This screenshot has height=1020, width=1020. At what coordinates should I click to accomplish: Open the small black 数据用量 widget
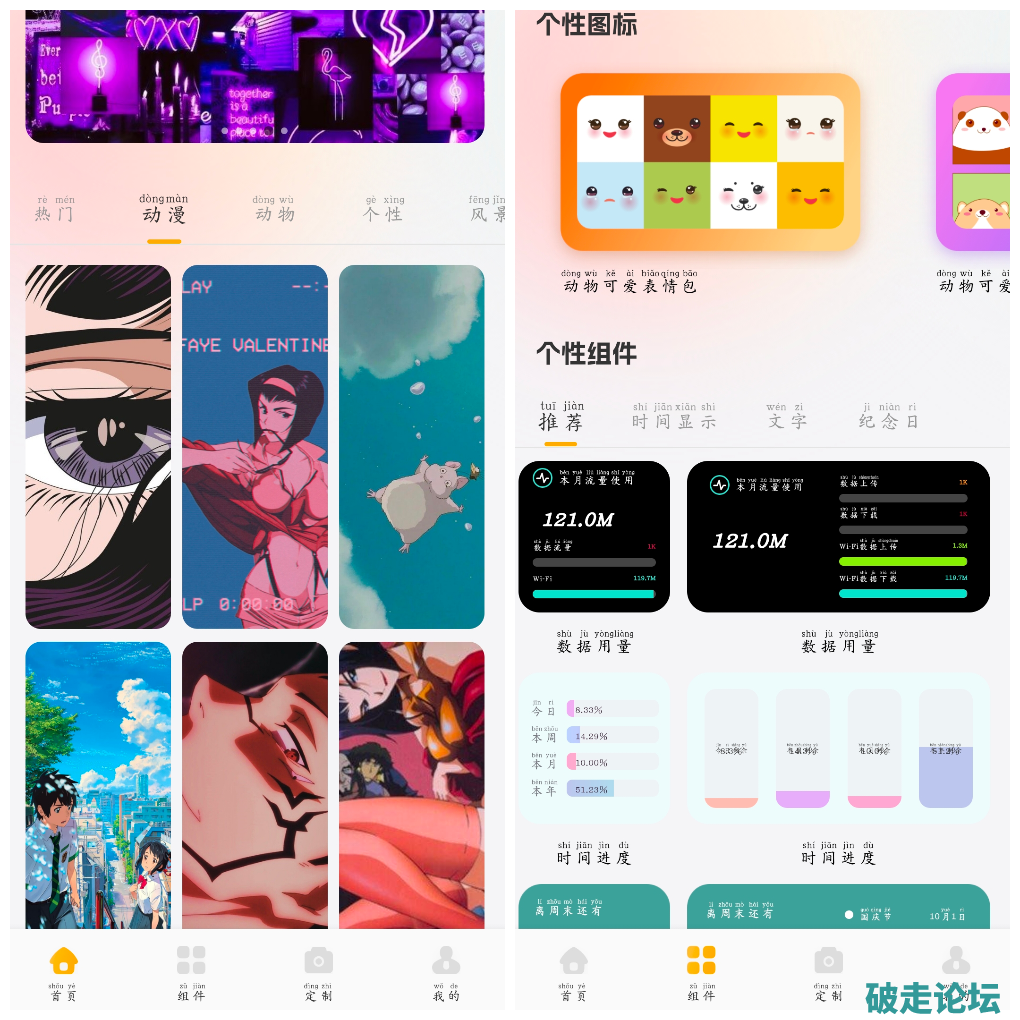coord(594,537)
